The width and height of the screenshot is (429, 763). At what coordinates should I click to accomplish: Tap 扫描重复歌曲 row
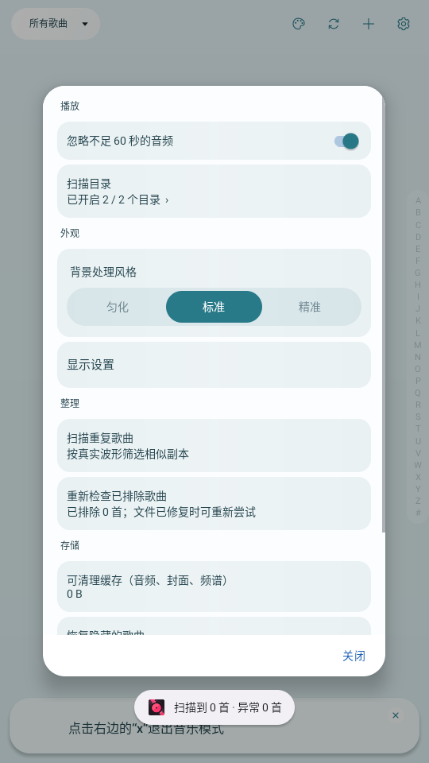214,446
